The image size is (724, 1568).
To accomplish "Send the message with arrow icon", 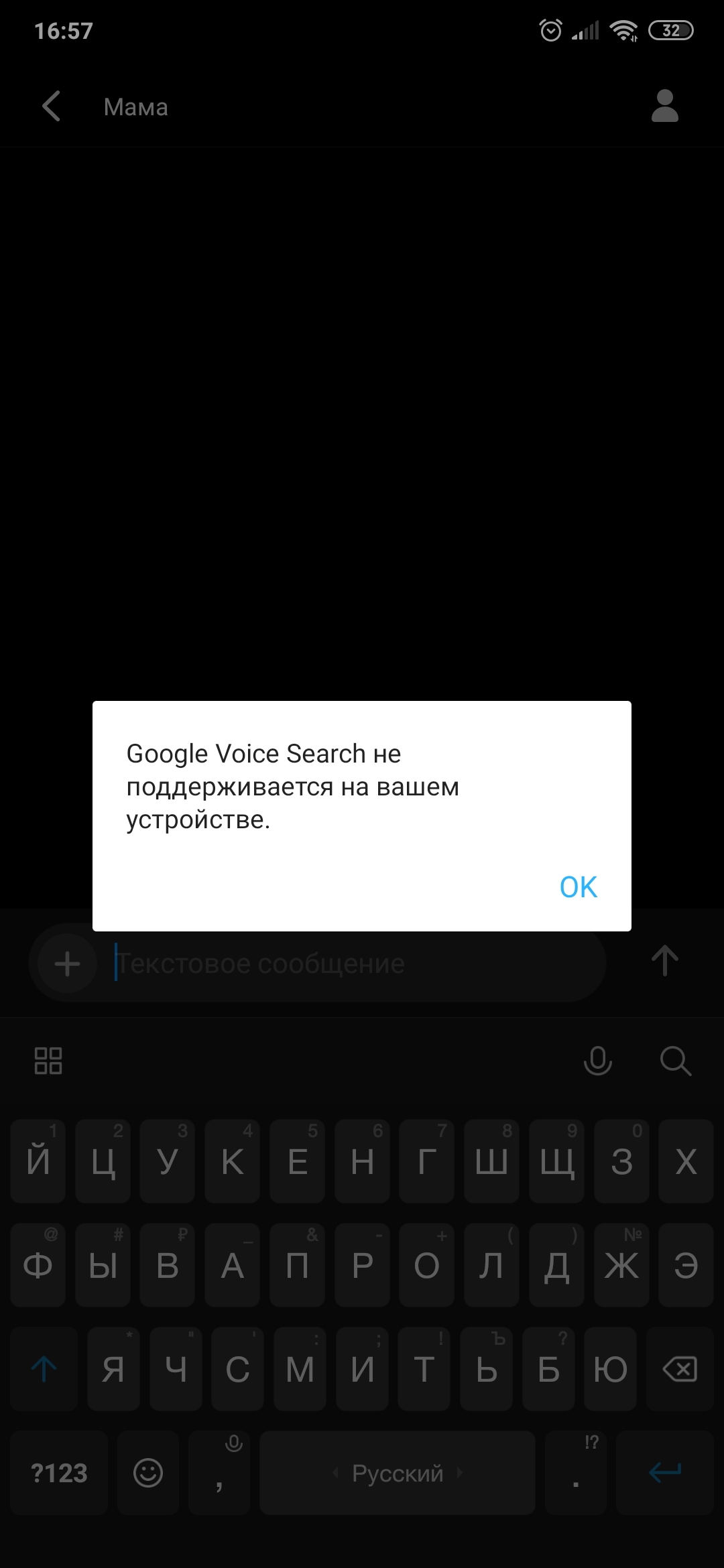I will 664,962.
